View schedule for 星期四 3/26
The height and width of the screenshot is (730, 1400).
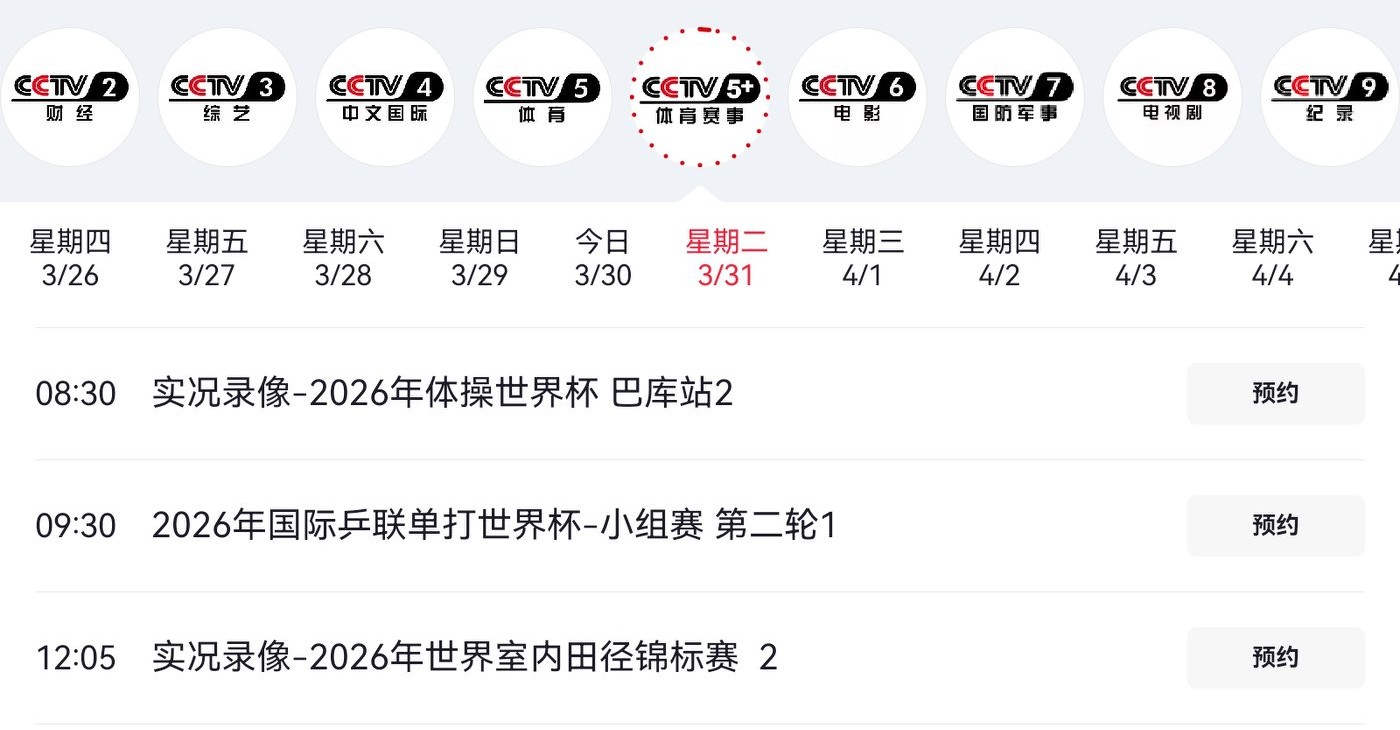click(70, 258)
